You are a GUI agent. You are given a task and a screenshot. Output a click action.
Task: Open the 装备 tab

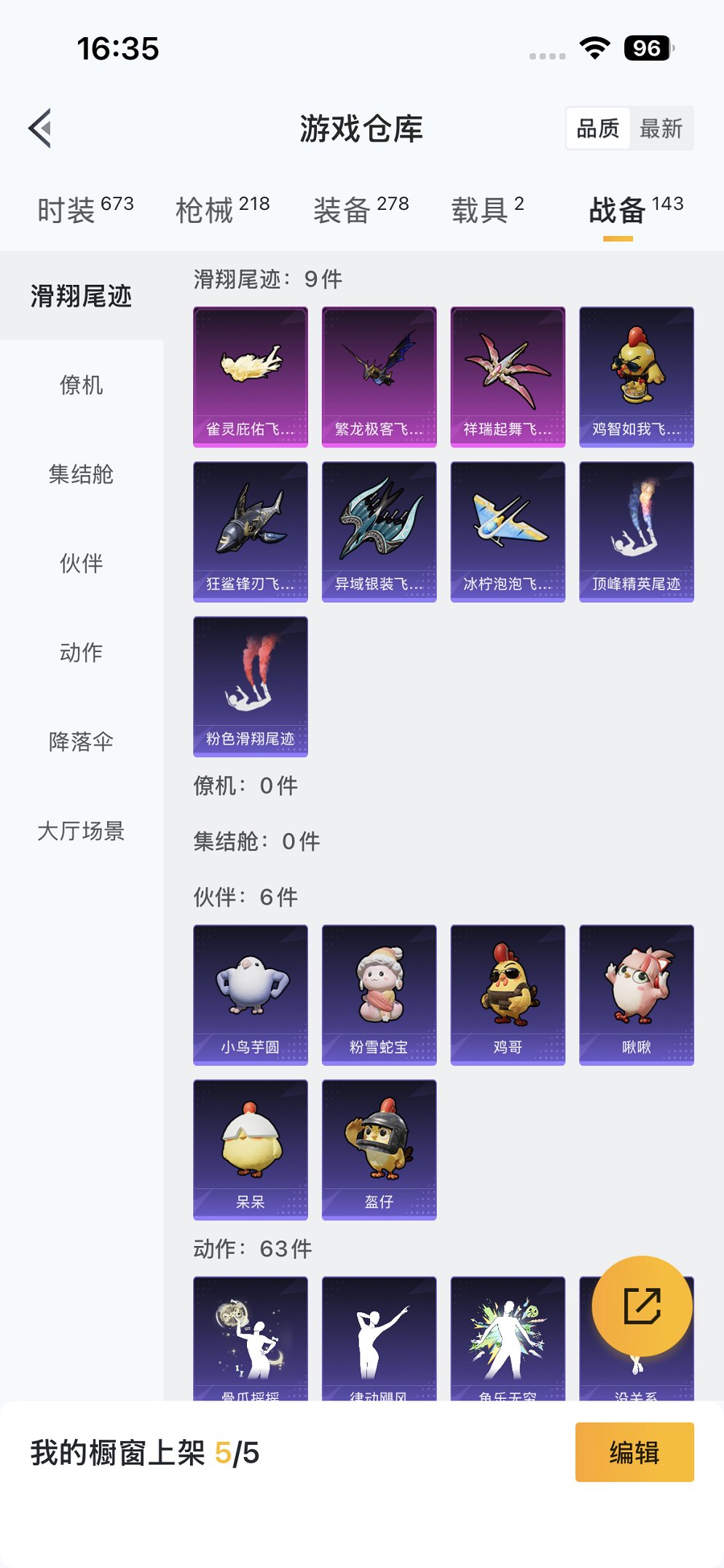(361, 210)
